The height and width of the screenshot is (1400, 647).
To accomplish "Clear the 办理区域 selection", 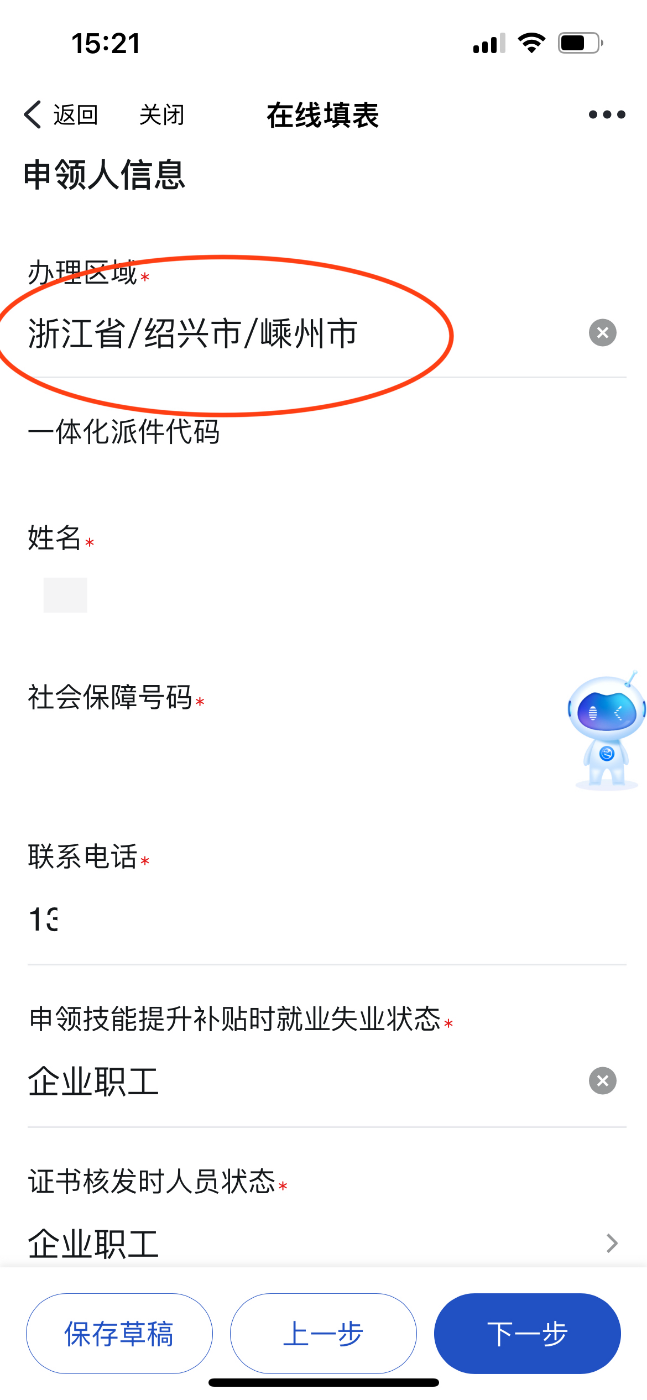I will pyautogui.click(x=602, y=333).
